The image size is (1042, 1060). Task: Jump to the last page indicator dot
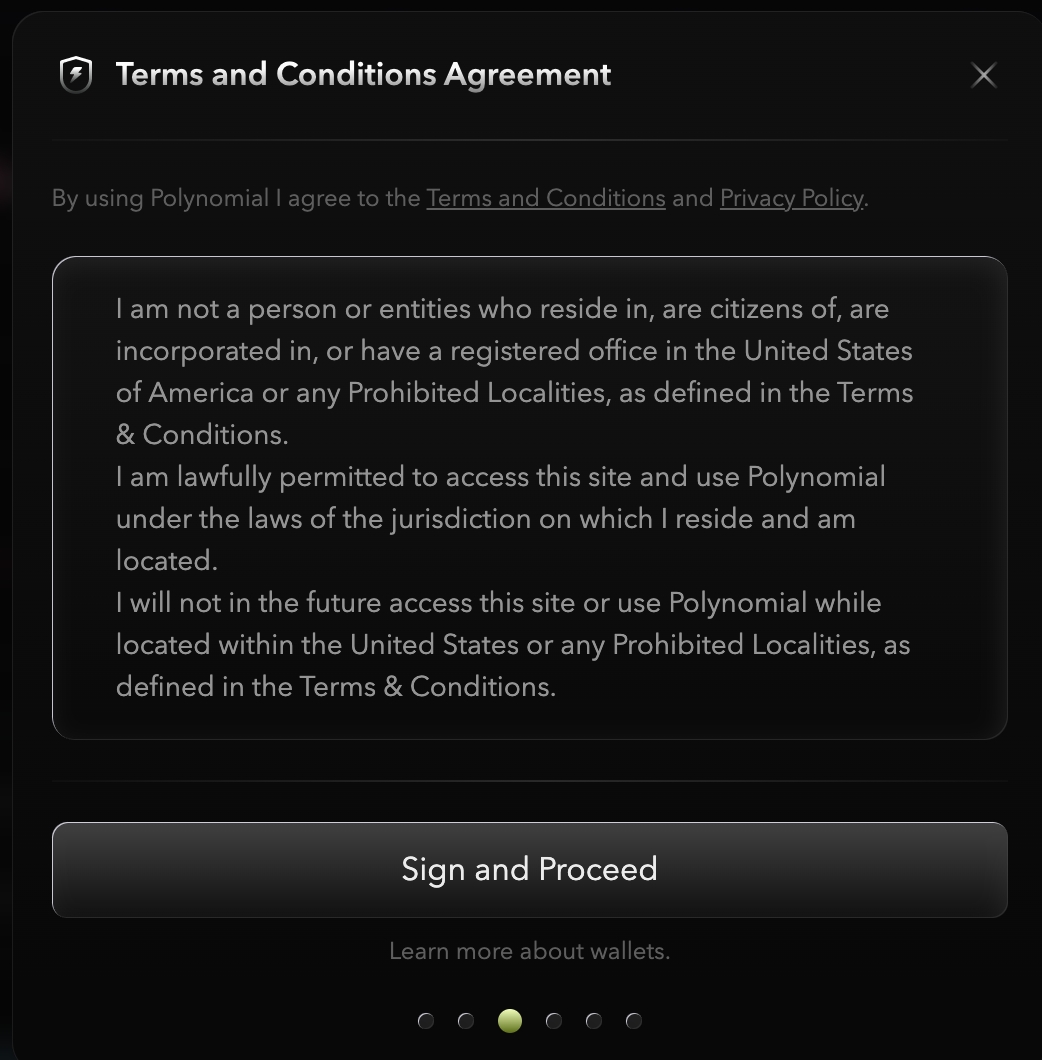(x=633, y=1021)
